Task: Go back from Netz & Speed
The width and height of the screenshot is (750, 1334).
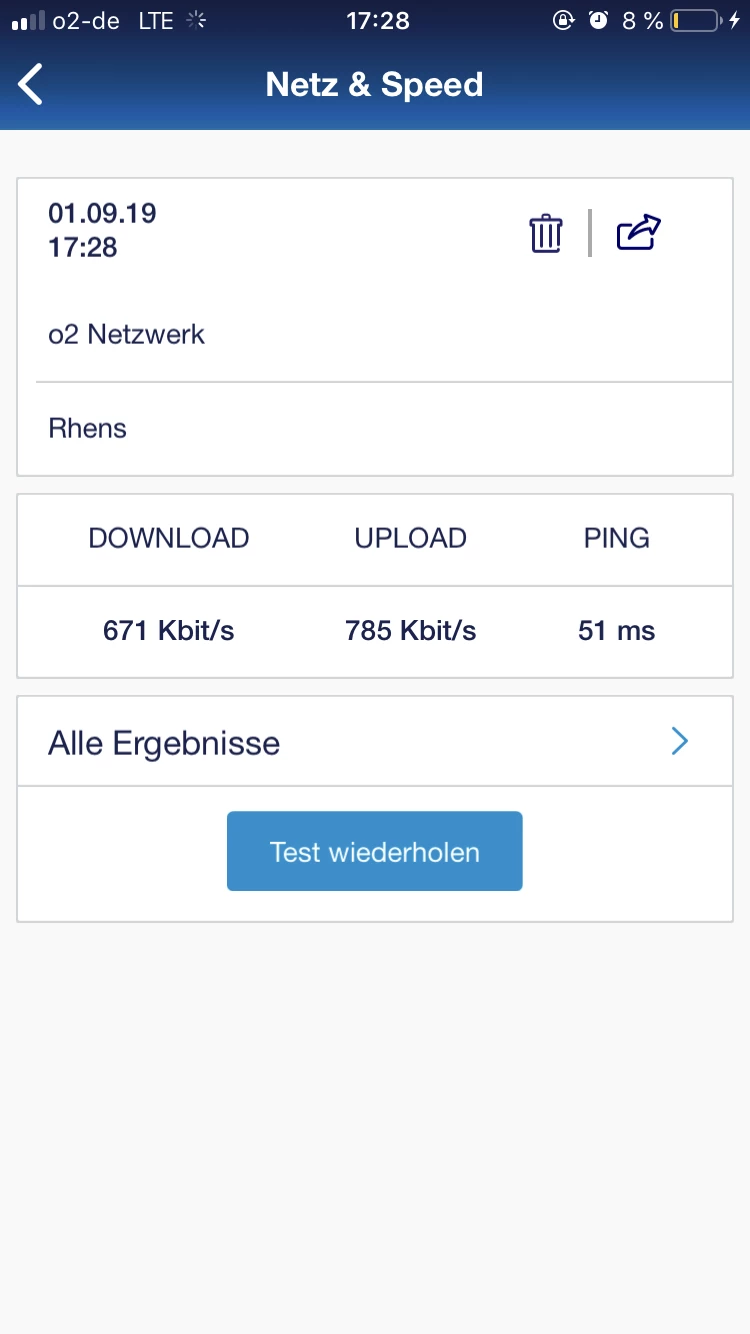Action: pyautogui.click(x=32, y=85)
